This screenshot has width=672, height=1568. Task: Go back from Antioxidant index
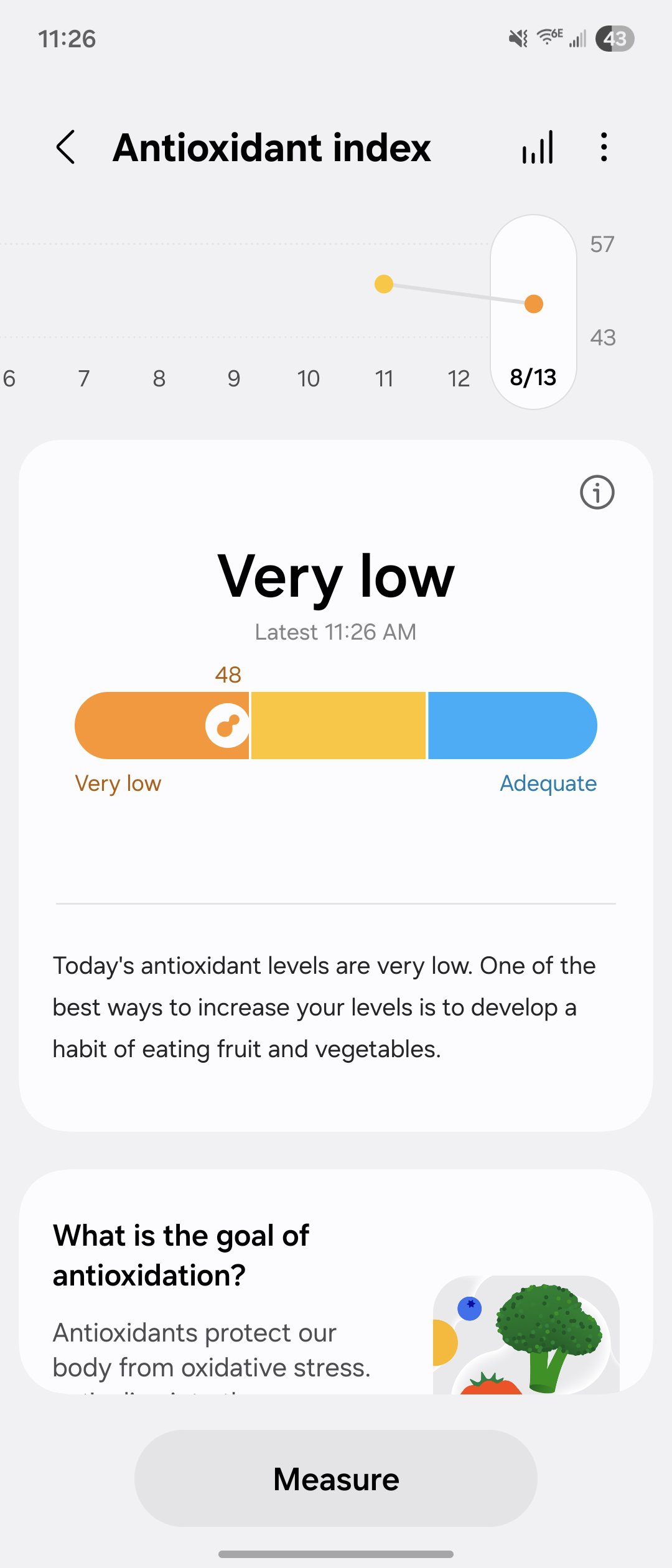(x=66, y=147)
